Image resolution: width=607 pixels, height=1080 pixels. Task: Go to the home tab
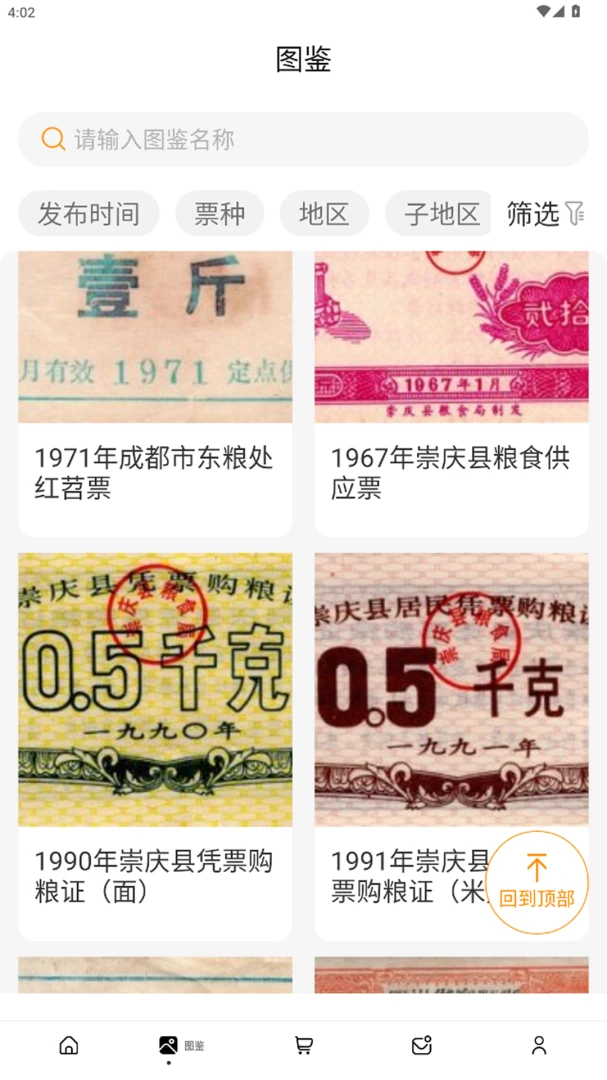click(x=69, y=1046)
